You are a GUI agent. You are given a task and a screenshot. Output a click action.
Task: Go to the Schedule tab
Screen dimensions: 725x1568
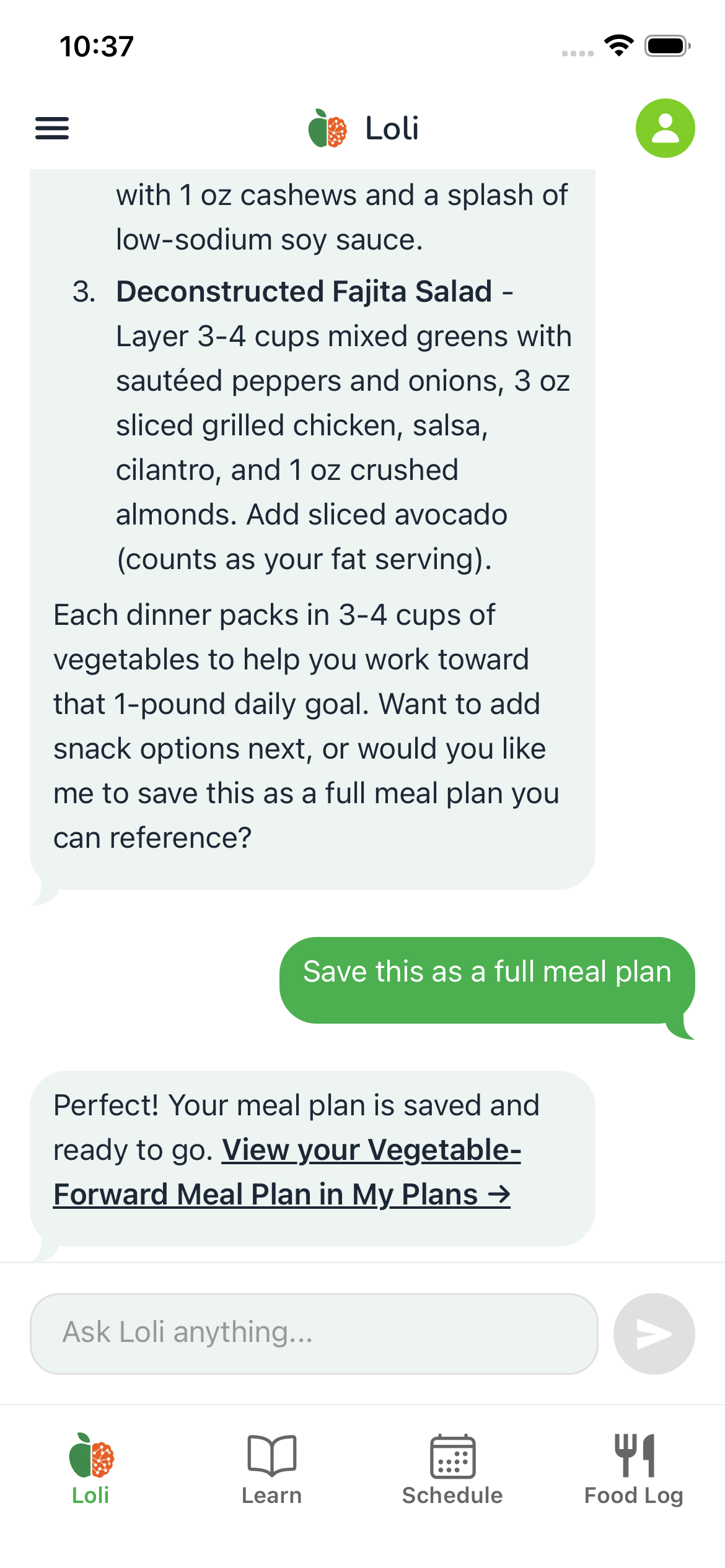pyautogui.click(x=452, y=1469)
